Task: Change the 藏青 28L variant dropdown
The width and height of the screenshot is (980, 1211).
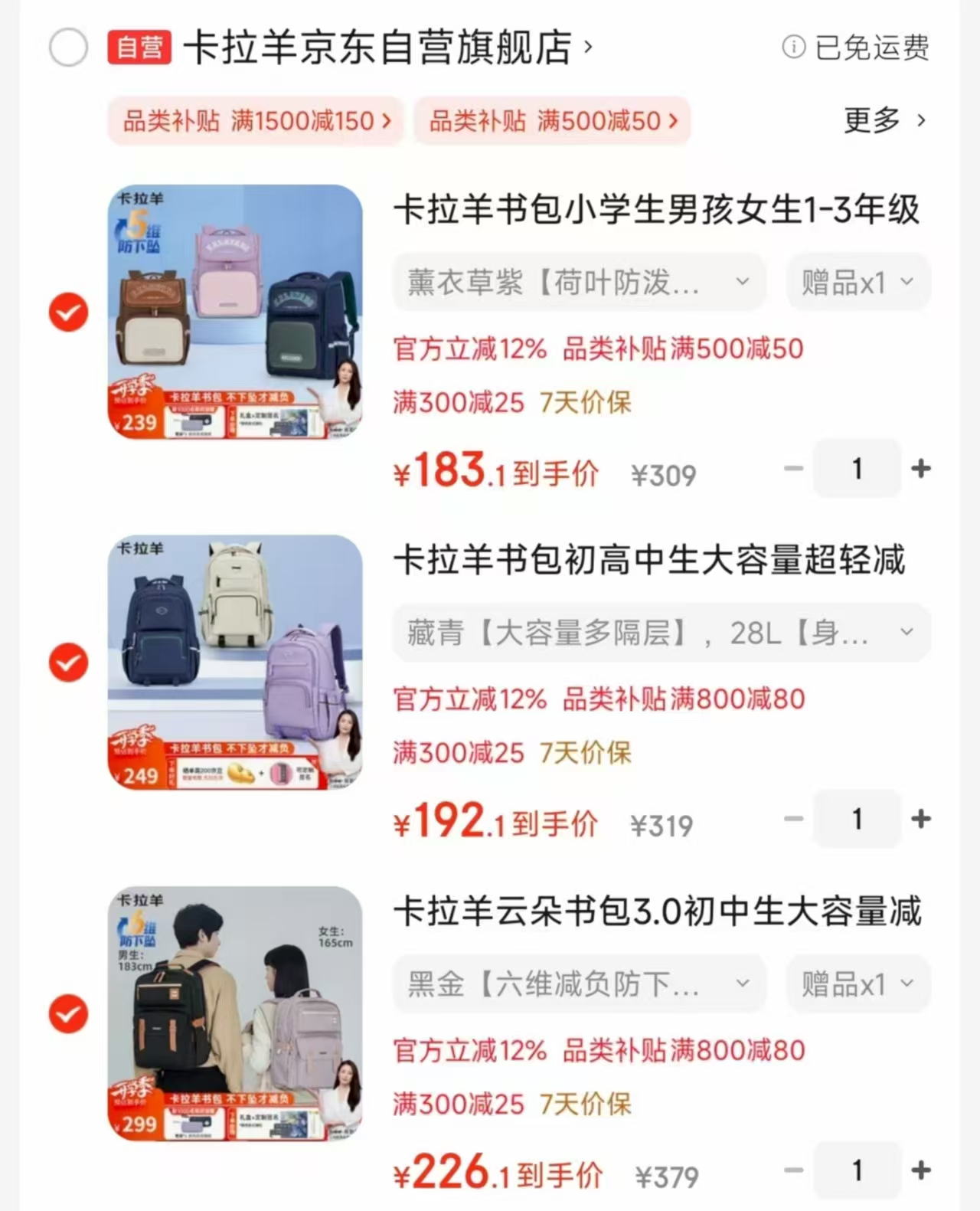Action: [x=661, y=633]
